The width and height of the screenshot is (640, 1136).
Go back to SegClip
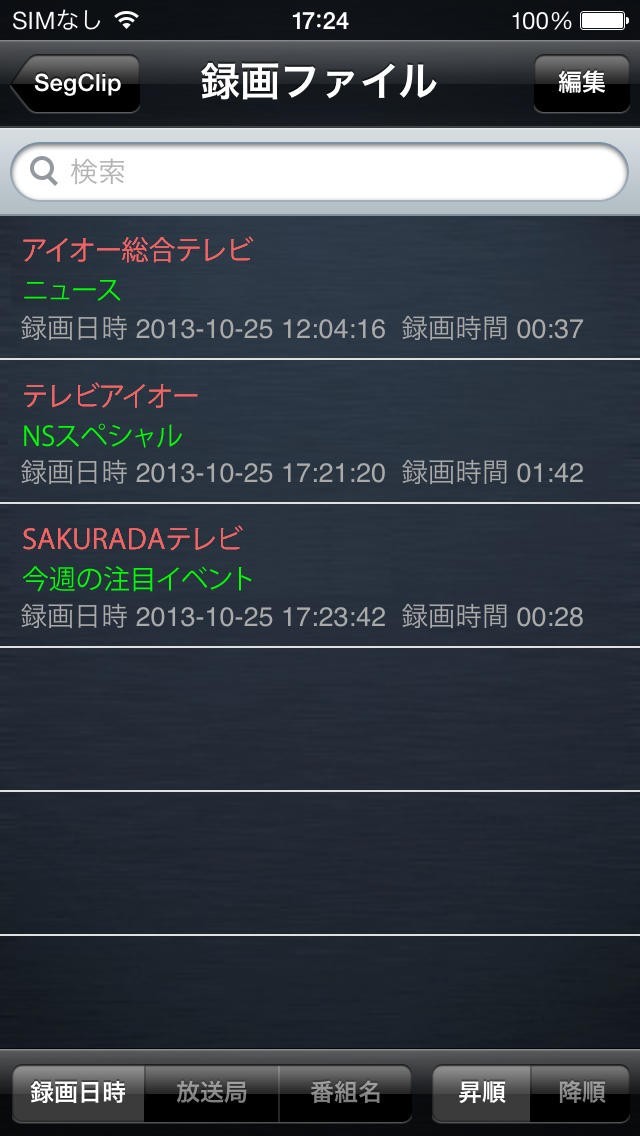click(76, 83)
